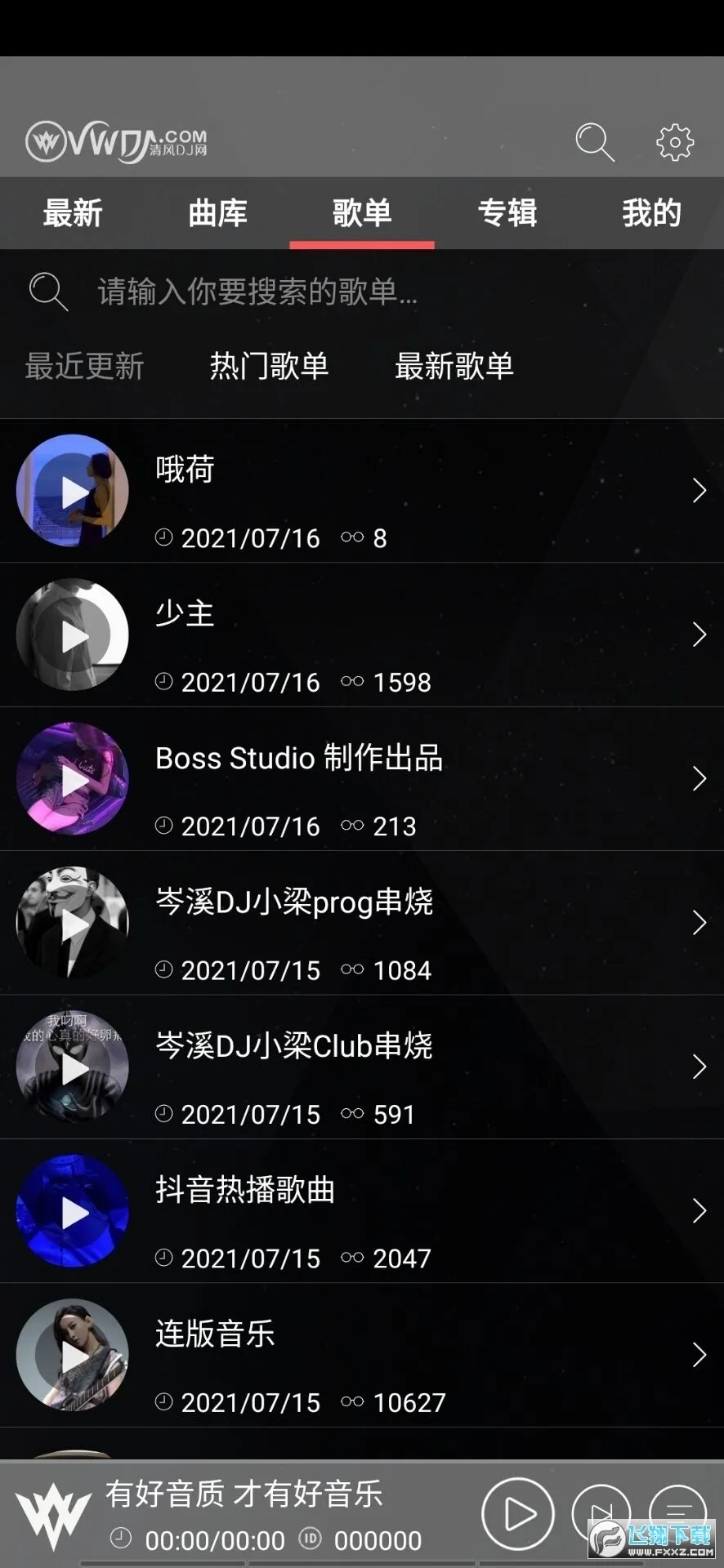The width and height of the screenshot is (724, 1568).
Task: Tap the play icon on 抖音热播歌曲 cover
Action: (72, 1212)
